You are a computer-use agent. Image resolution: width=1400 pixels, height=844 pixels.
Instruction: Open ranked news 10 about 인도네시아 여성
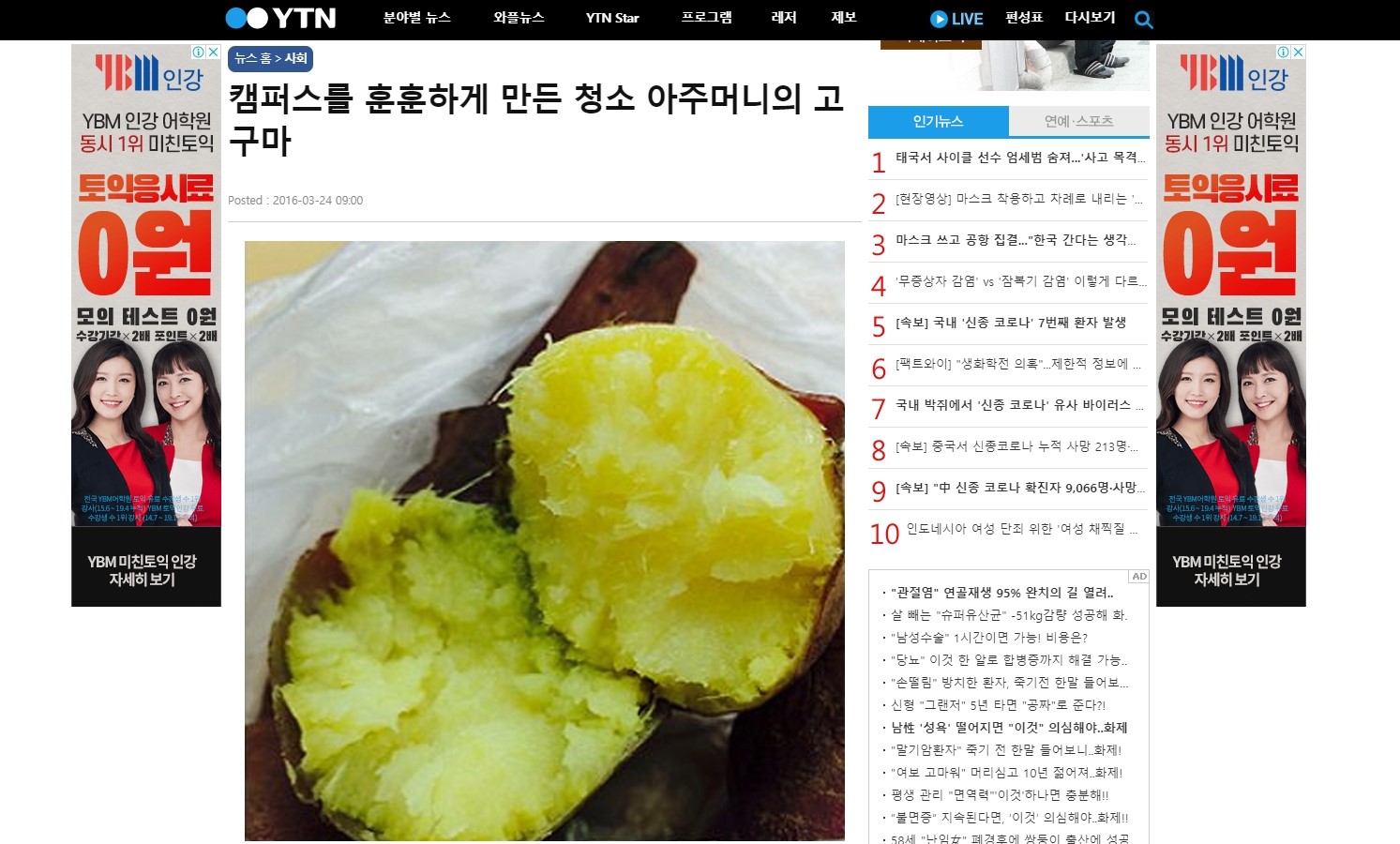coord(1021,529)
